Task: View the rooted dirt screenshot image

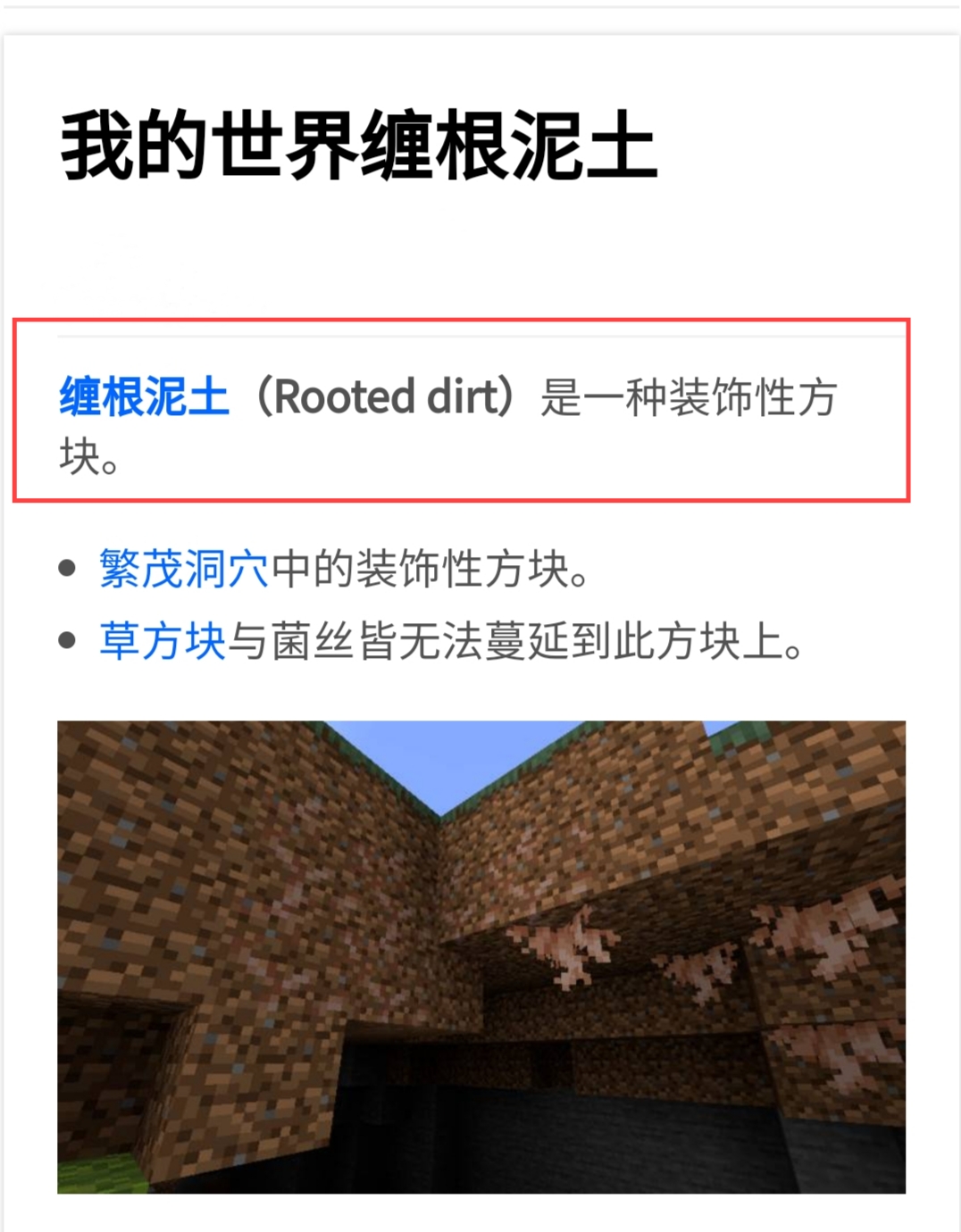Action: pyautogui.click(x=480, y=956)
